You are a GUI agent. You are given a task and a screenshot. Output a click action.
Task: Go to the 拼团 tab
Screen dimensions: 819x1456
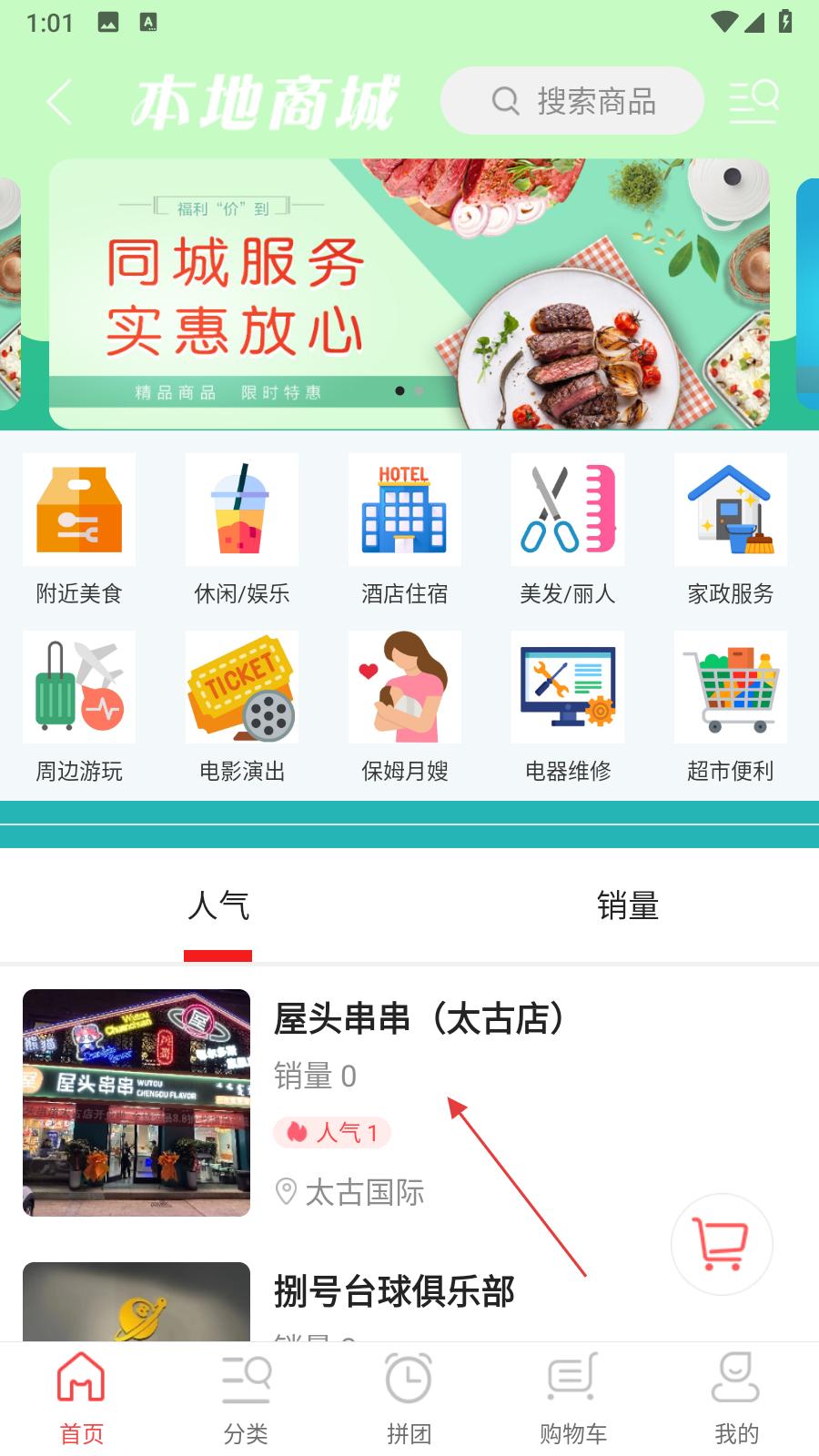409,1398
